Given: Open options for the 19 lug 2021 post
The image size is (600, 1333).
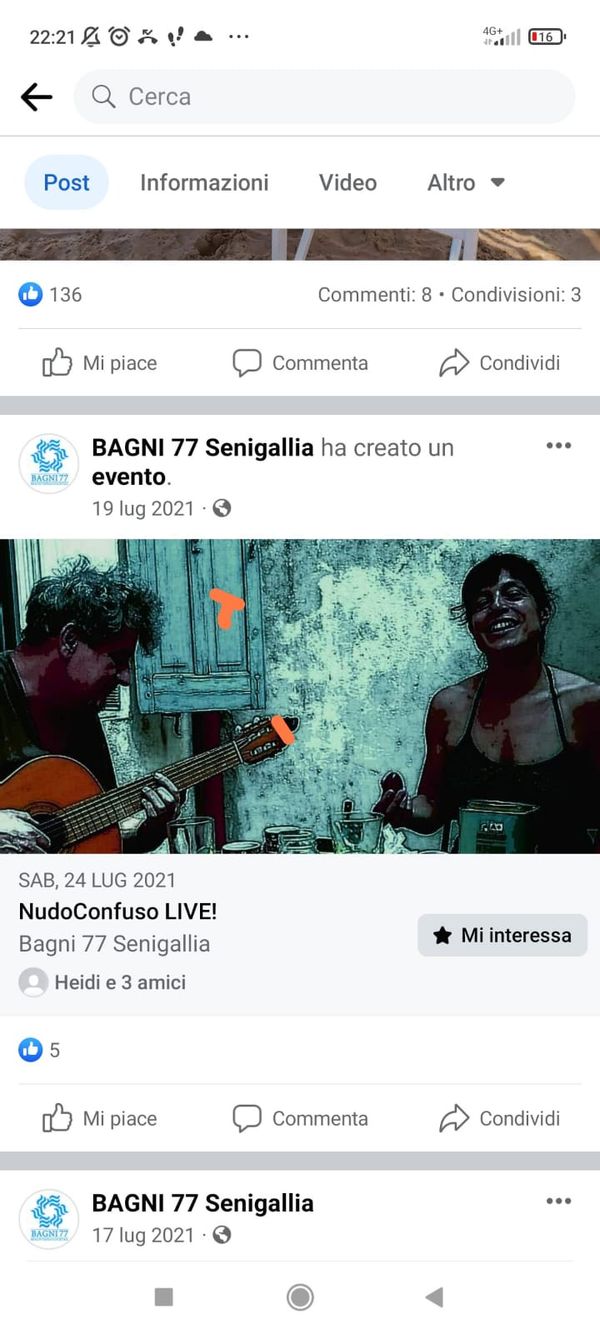Looking at the screenshot, I should pos(558,446).
